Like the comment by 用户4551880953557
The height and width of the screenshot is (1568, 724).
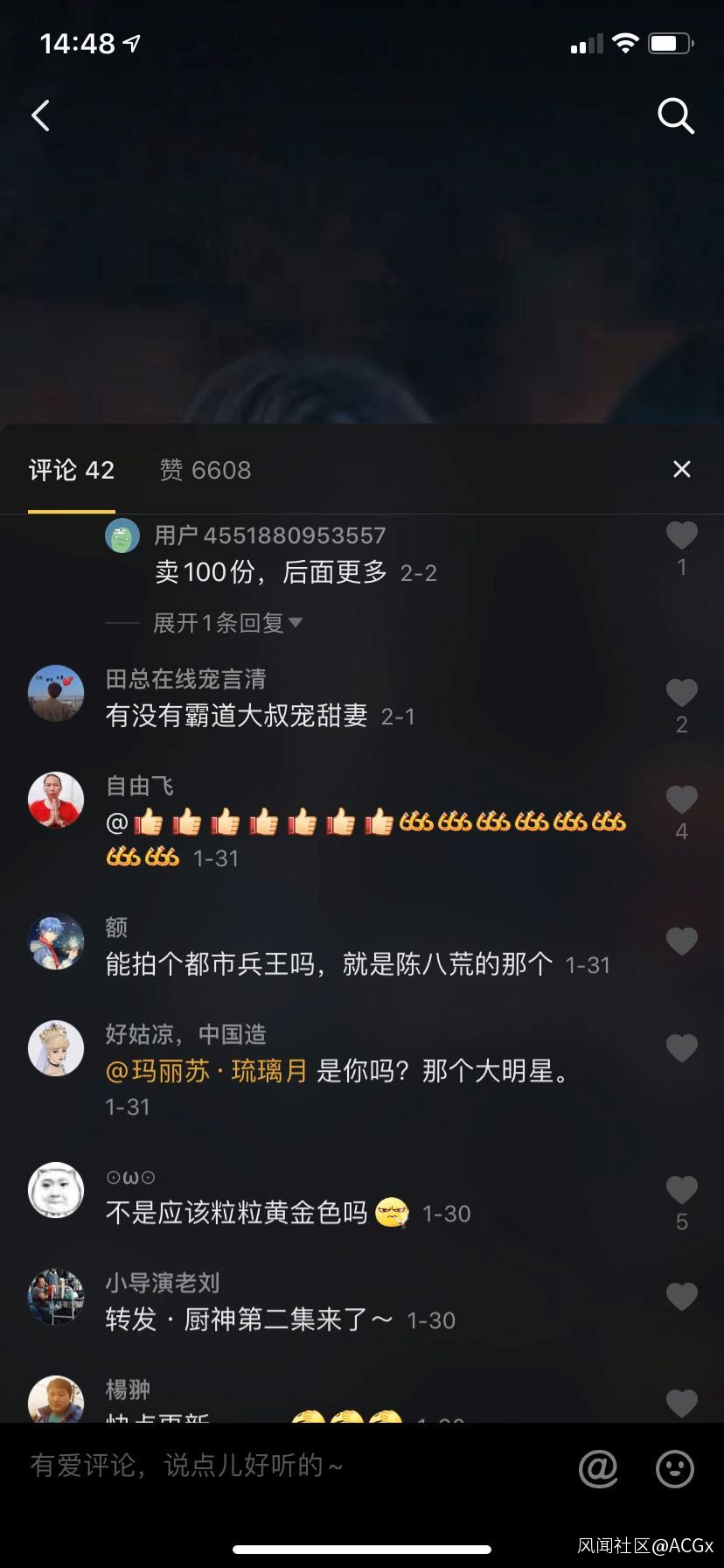(681, 535)
